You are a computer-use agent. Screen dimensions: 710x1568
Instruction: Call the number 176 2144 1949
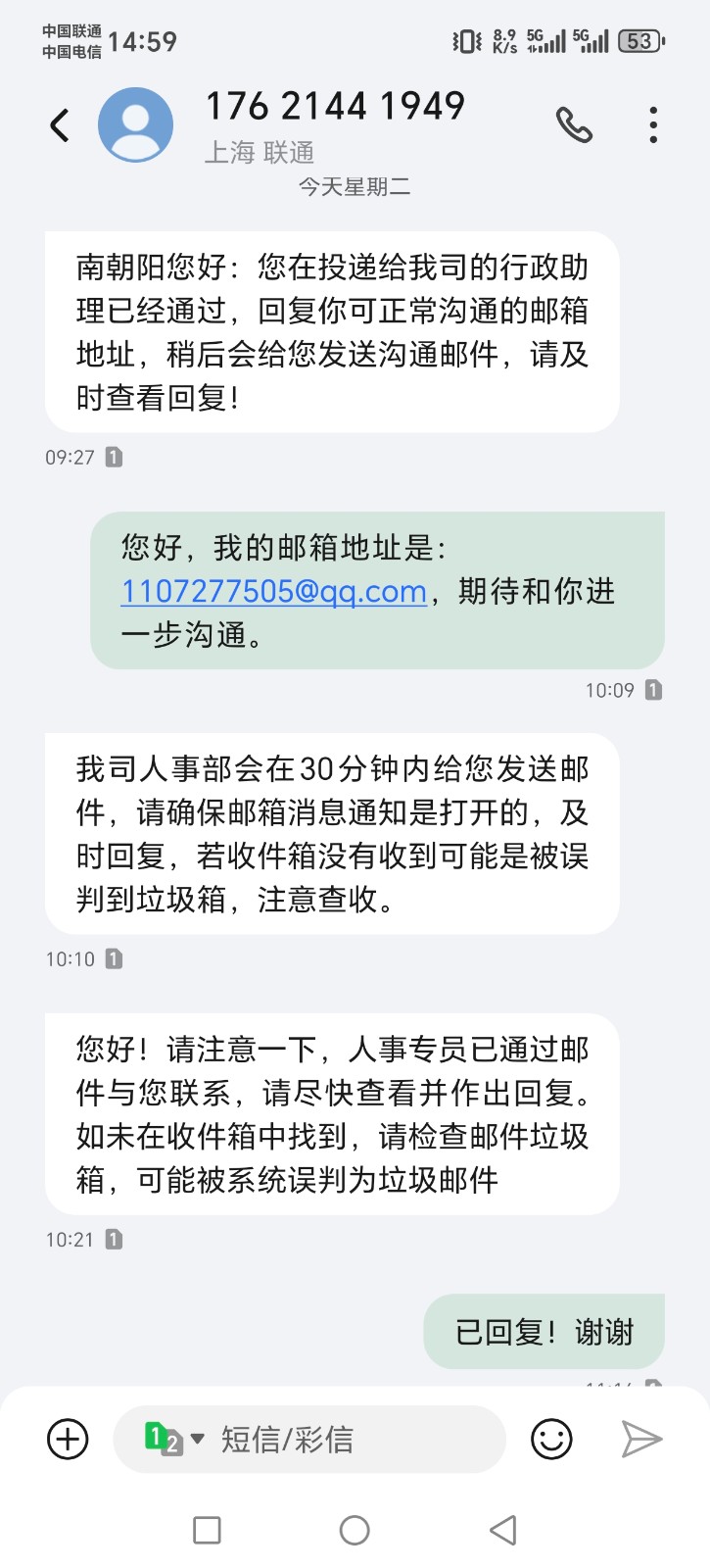574,125
